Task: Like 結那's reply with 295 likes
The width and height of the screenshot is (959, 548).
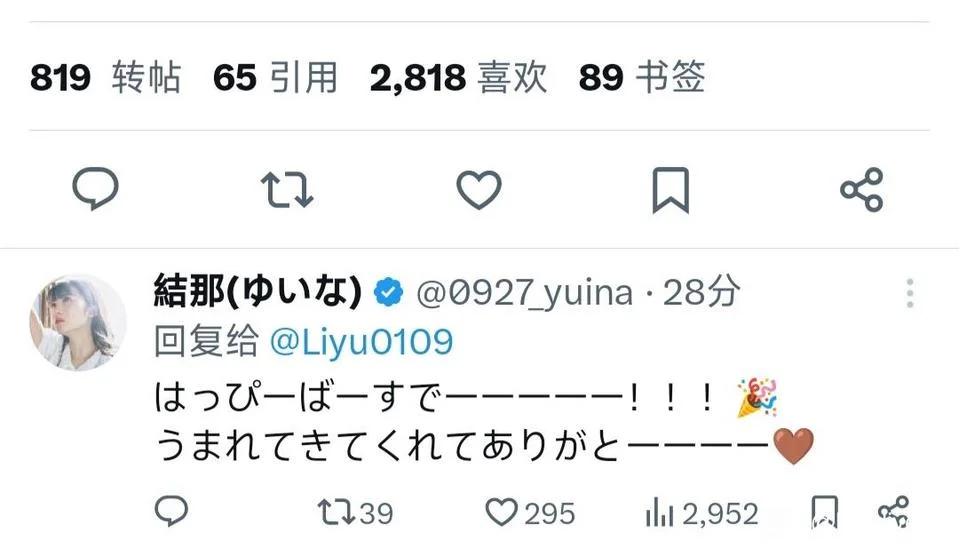Action: [x=530, y=513]
